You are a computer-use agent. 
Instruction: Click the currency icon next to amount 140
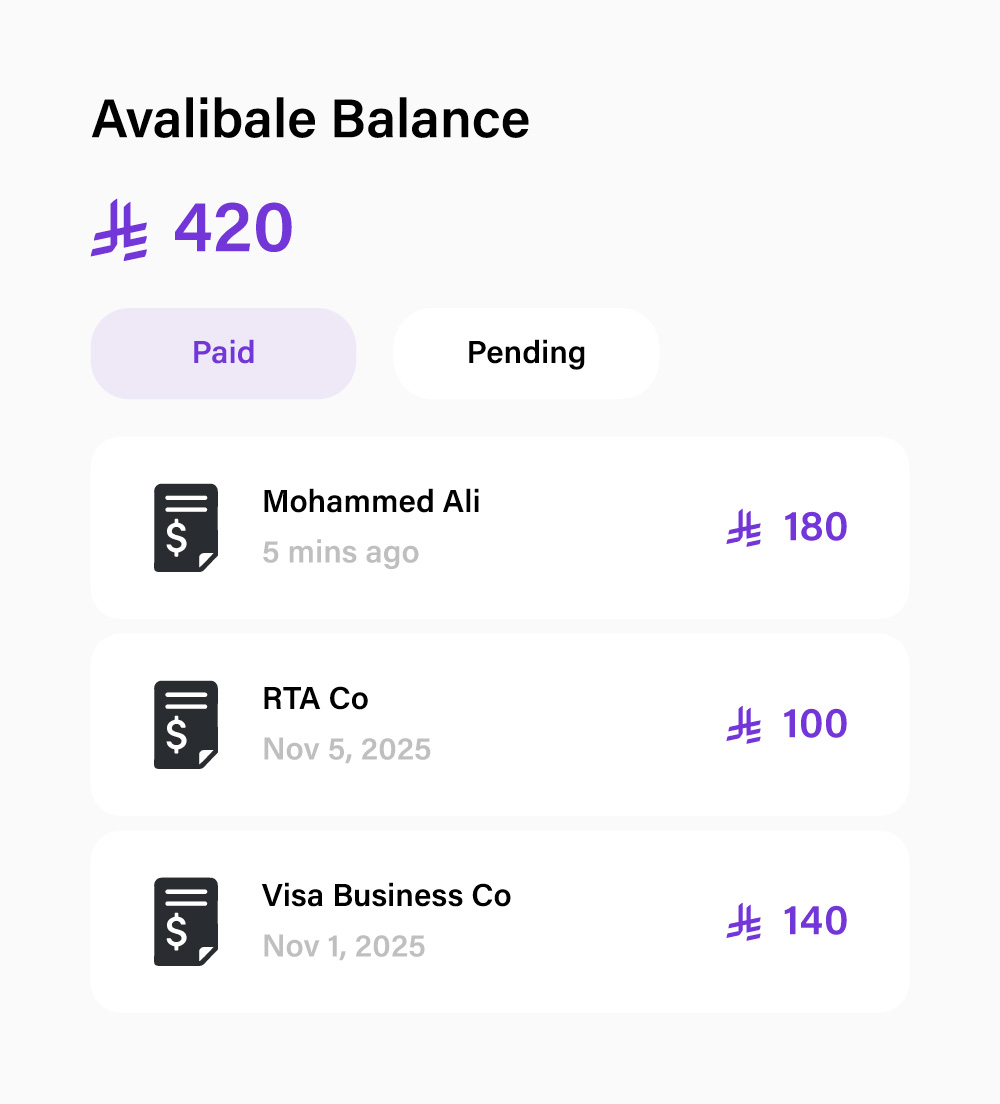pyautogui.click(x=742, y=921)
